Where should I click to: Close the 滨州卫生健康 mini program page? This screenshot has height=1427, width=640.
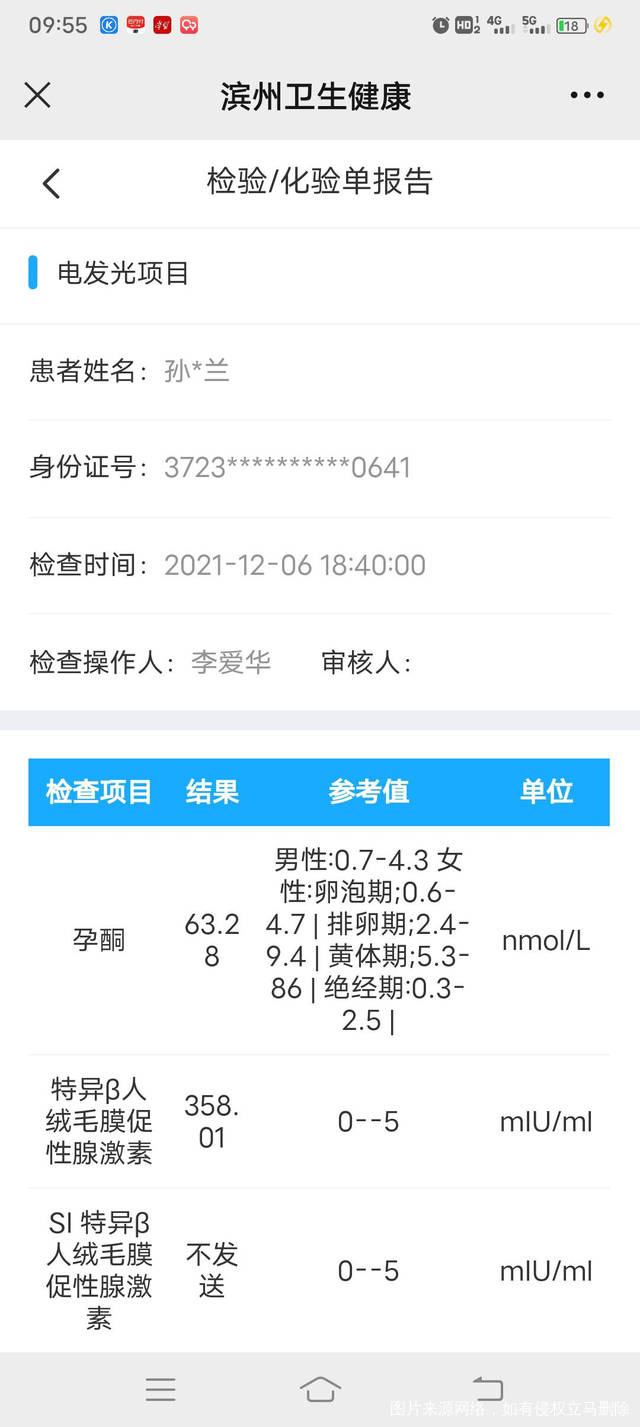[x=37, y=96]
